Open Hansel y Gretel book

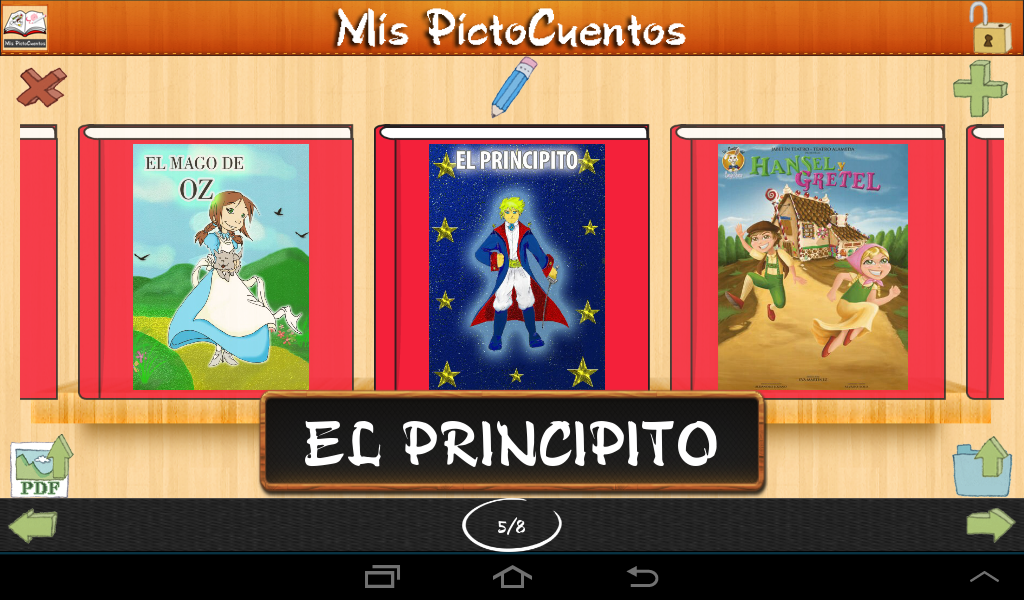point(812,266)
